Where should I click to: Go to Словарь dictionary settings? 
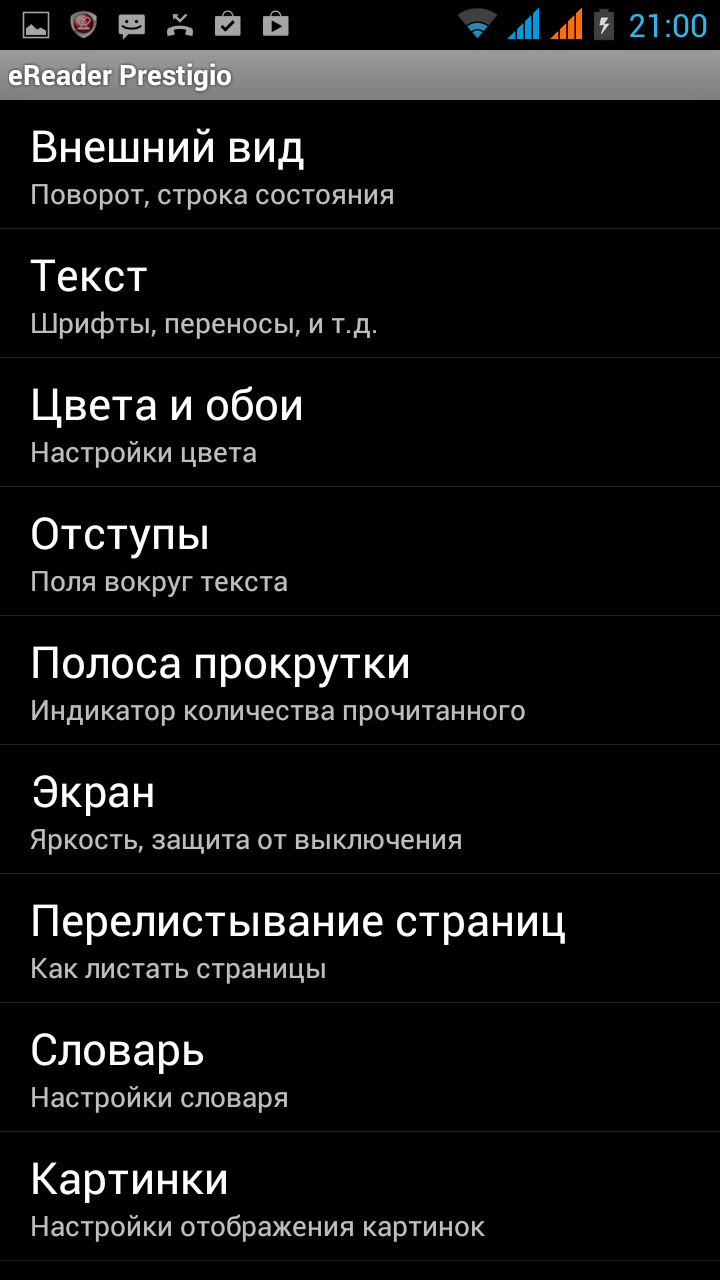pos(360,1068)
